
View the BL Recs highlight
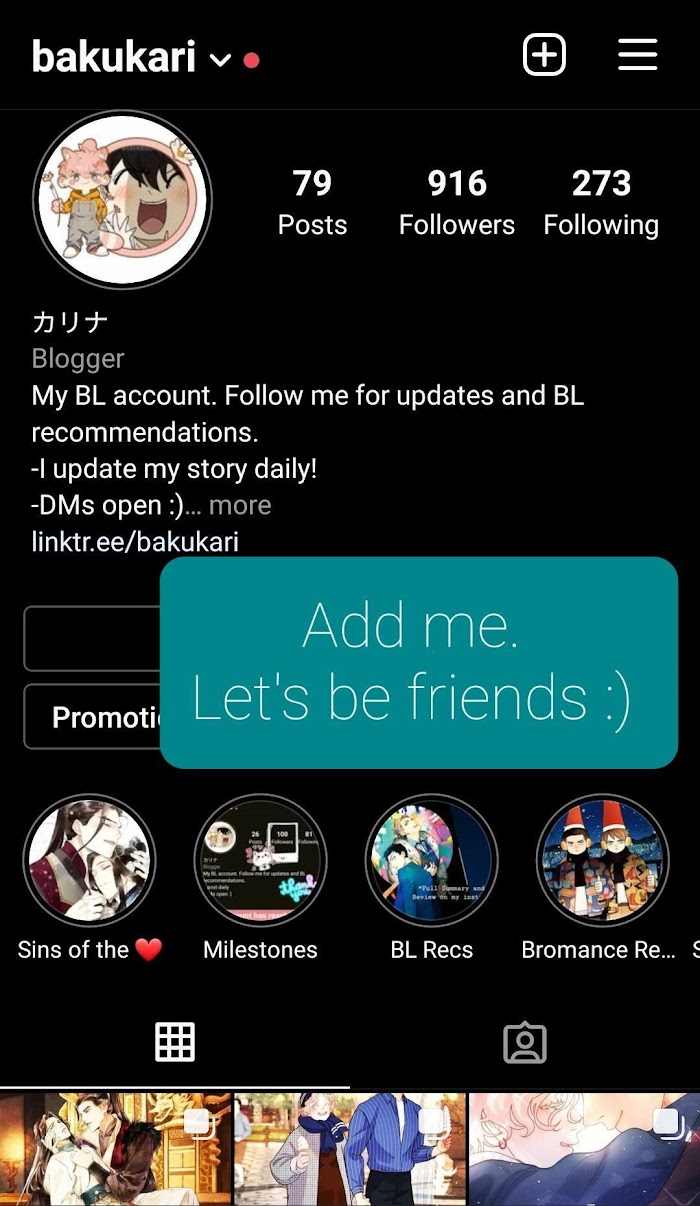pyautogui.click(x=431, y=860)
